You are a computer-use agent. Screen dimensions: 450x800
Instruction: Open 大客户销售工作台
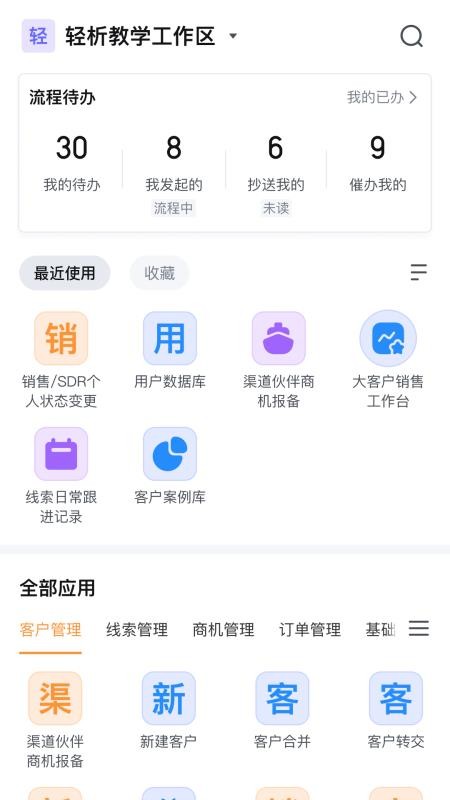(x=388, y=360)
